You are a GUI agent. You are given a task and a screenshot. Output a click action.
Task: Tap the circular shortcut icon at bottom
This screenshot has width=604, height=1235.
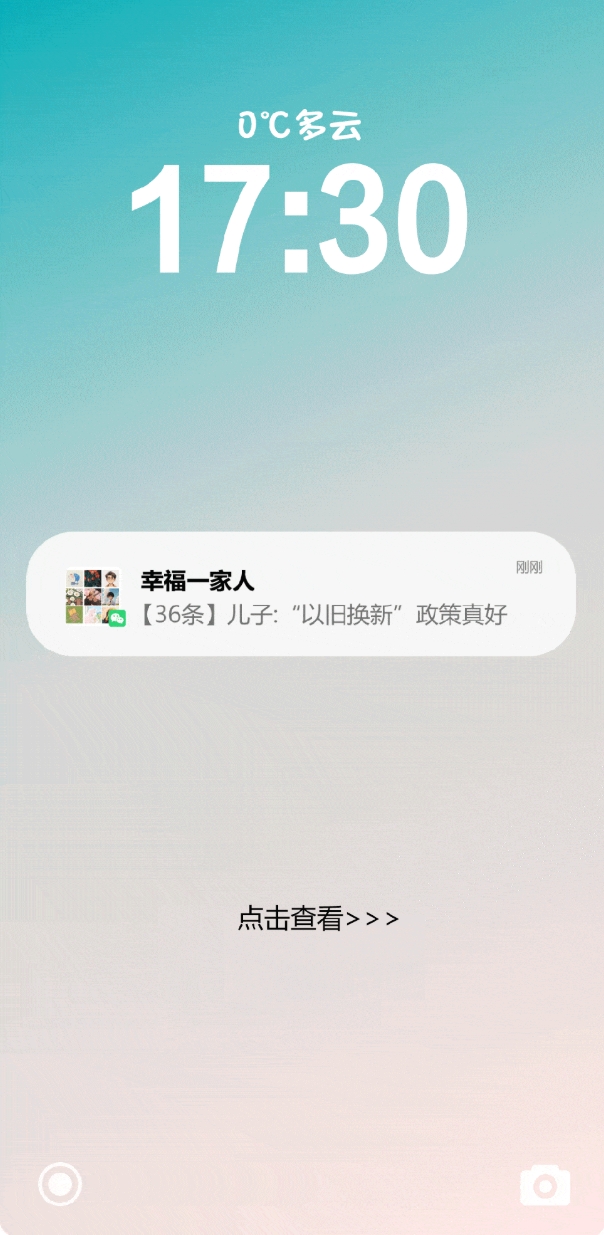tap(60, 1185)
